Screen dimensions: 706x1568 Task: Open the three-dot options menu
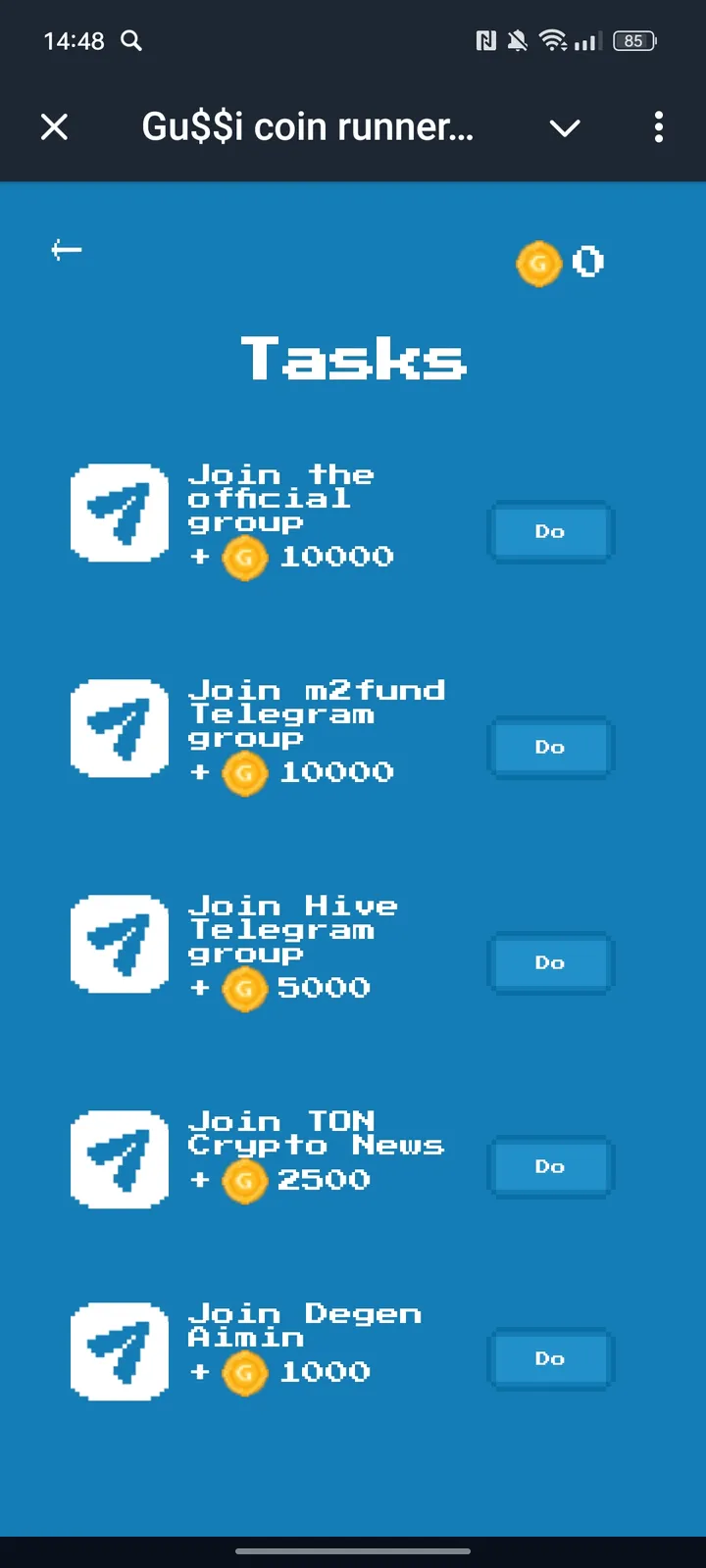(658, 127)
